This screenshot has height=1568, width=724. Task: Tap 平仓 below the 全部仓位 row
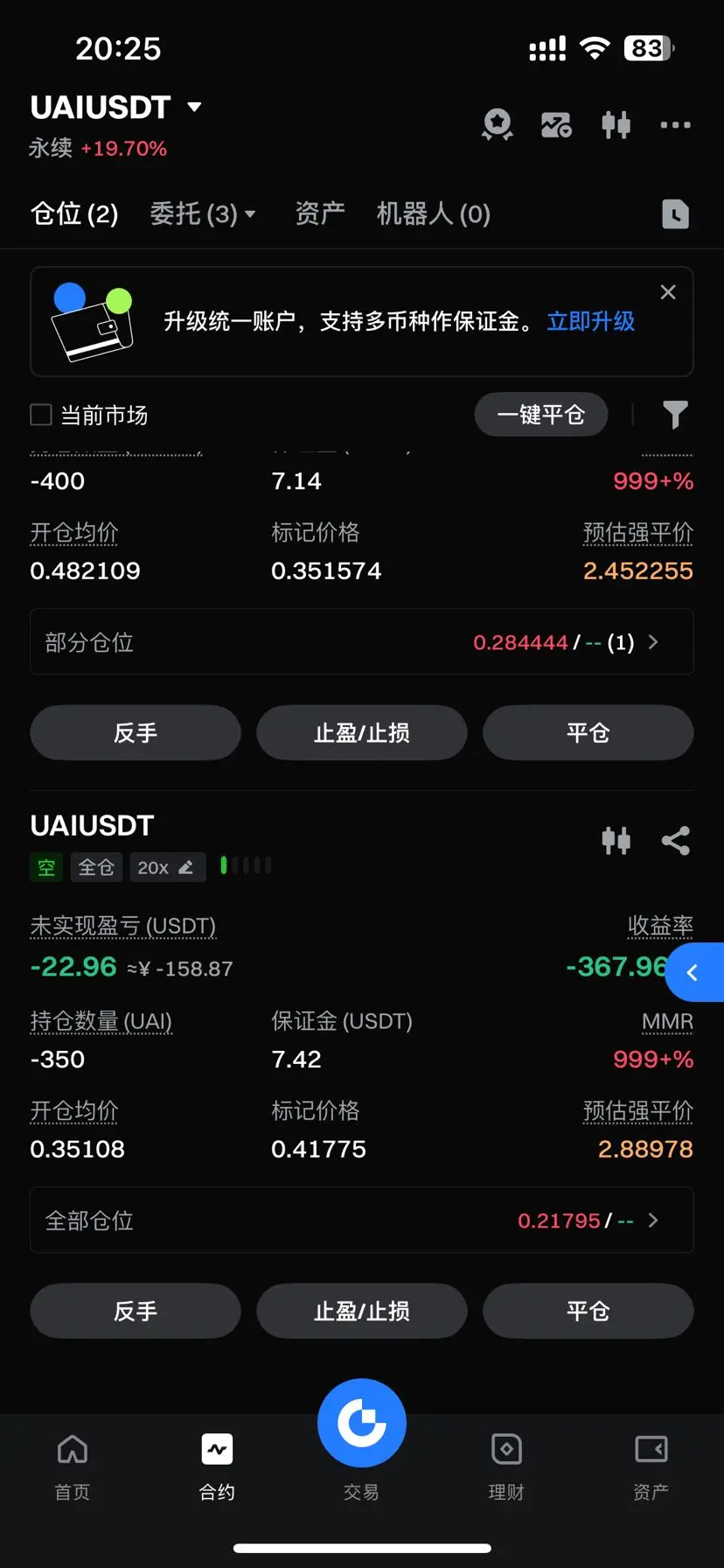click(x=588, y=1311)
